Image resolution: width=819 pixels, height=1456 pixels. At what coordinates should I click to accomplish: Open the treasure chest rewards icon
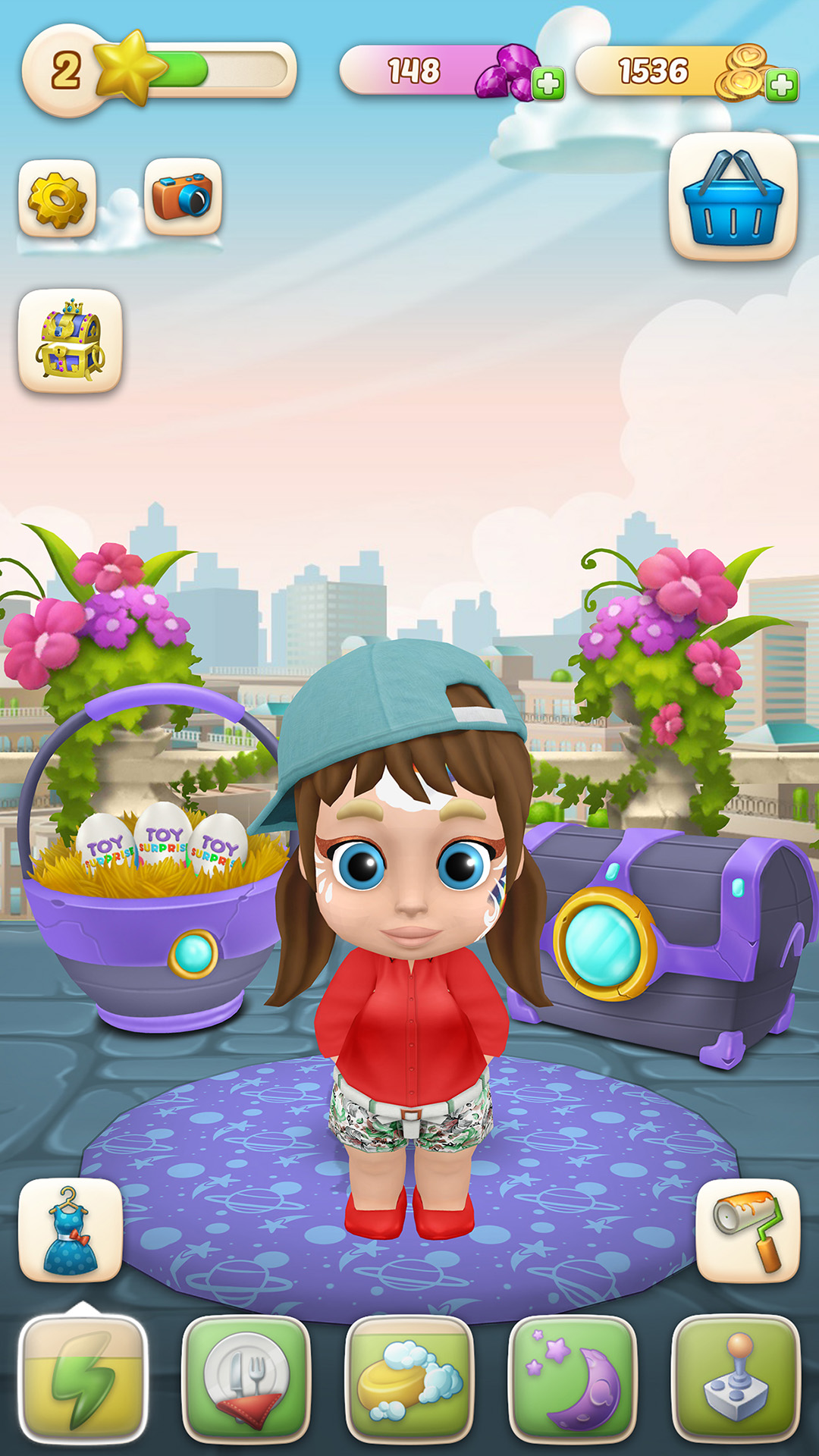point(70,340)
